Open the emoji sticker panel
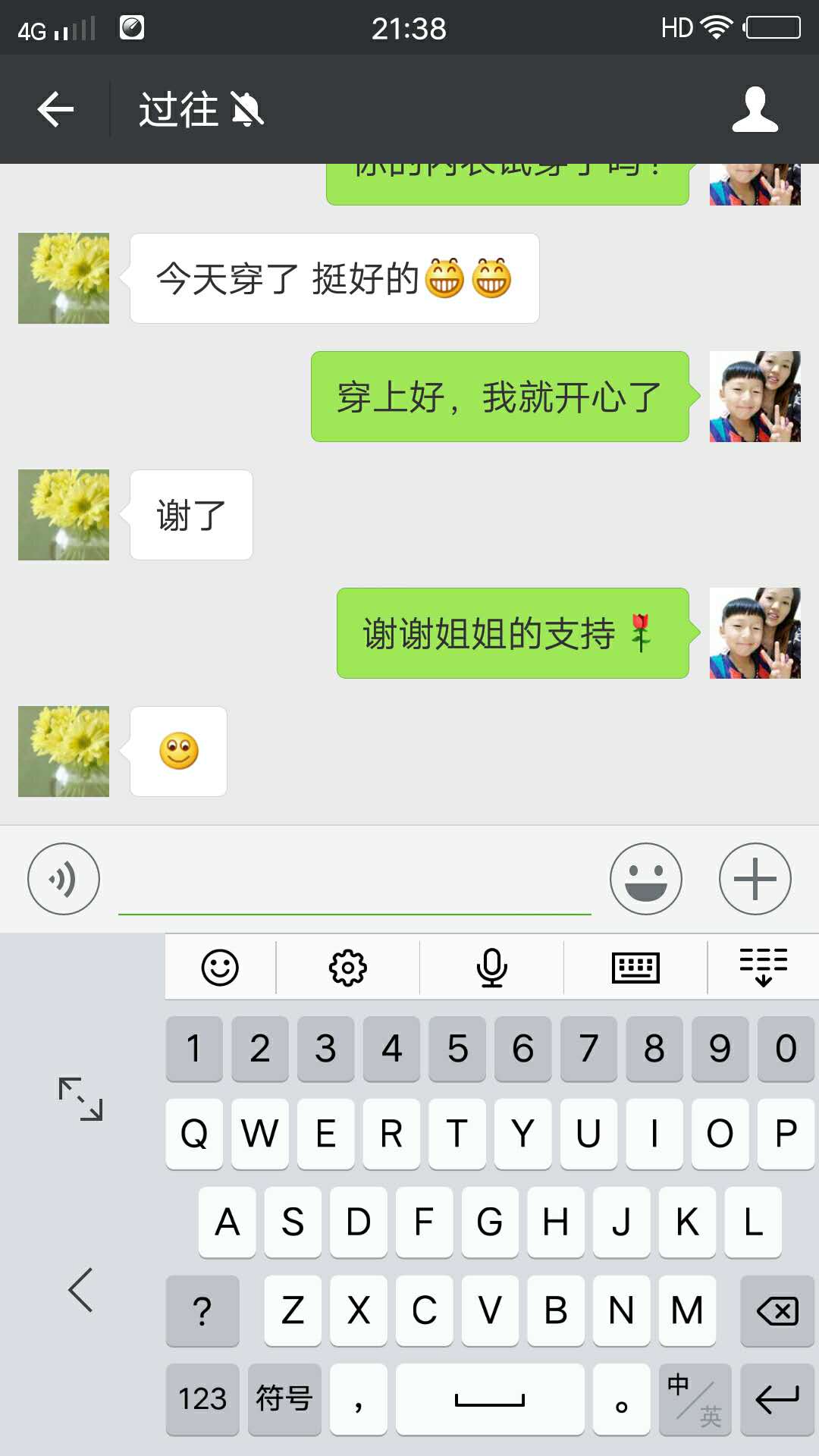 tap(646, 879)
